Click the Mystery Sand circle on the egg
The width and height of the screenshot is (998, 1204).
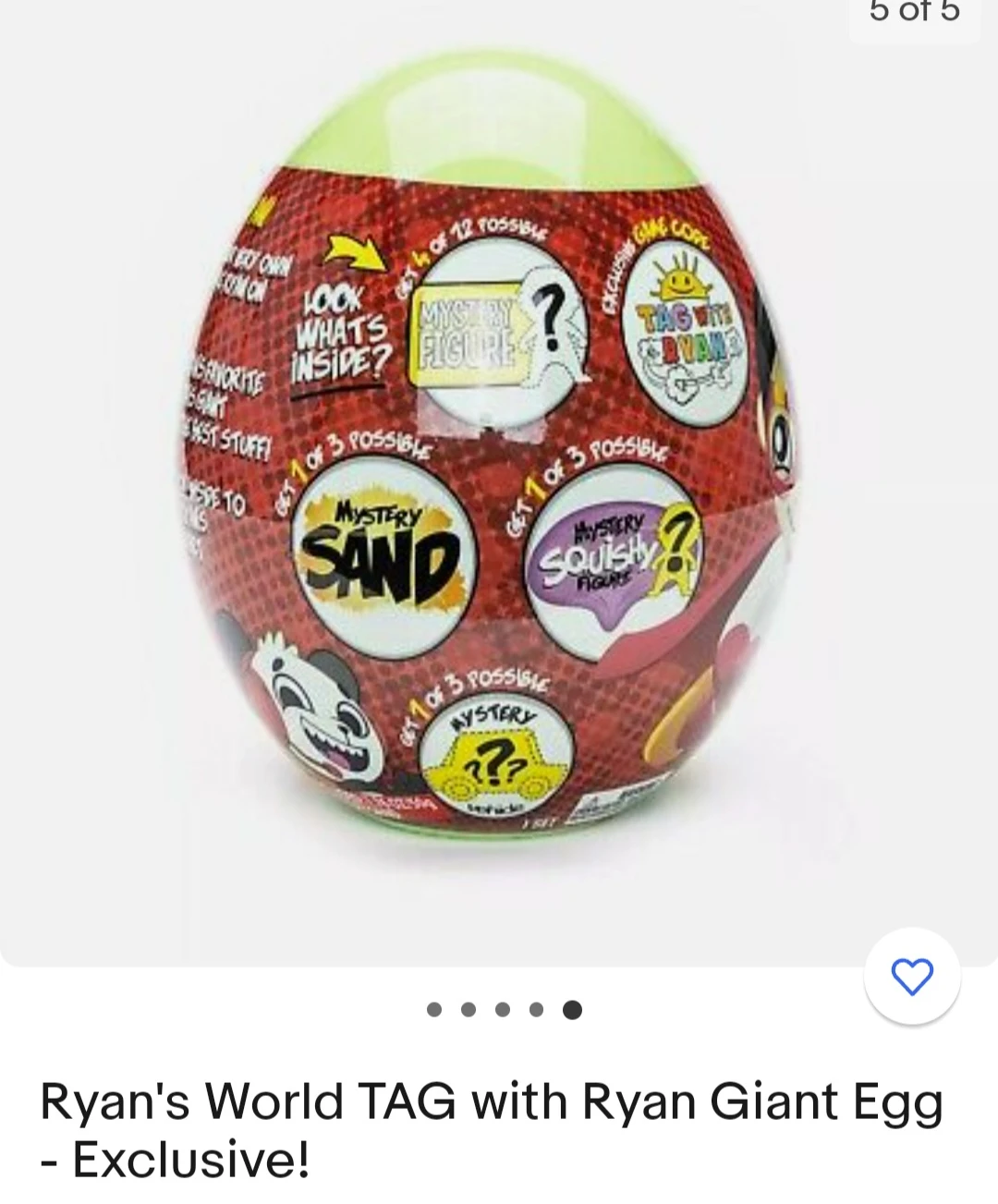(382, 552)
